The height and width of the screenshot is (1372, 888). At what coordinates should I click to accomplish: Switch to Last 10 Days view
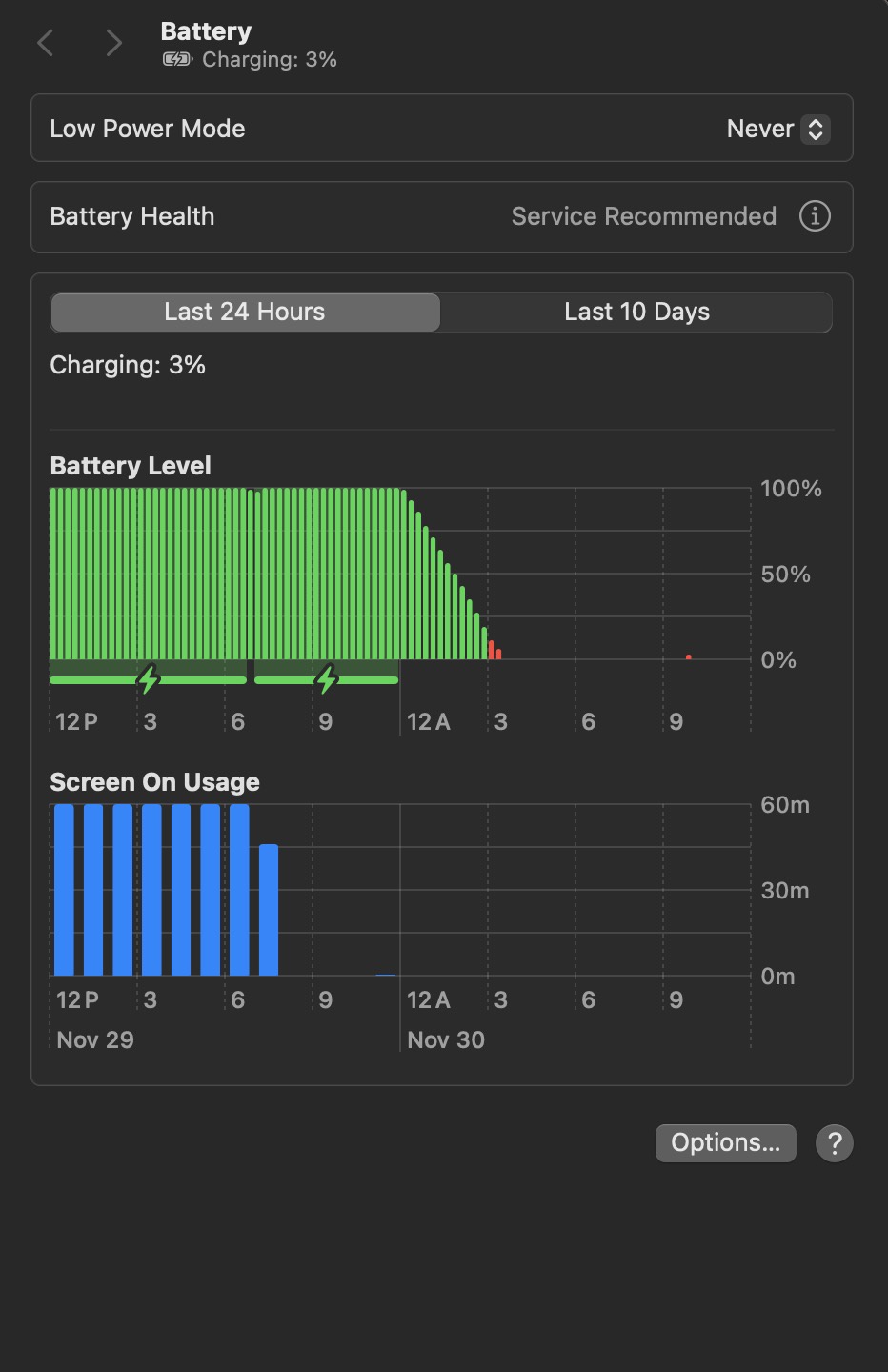click(636, 313)
